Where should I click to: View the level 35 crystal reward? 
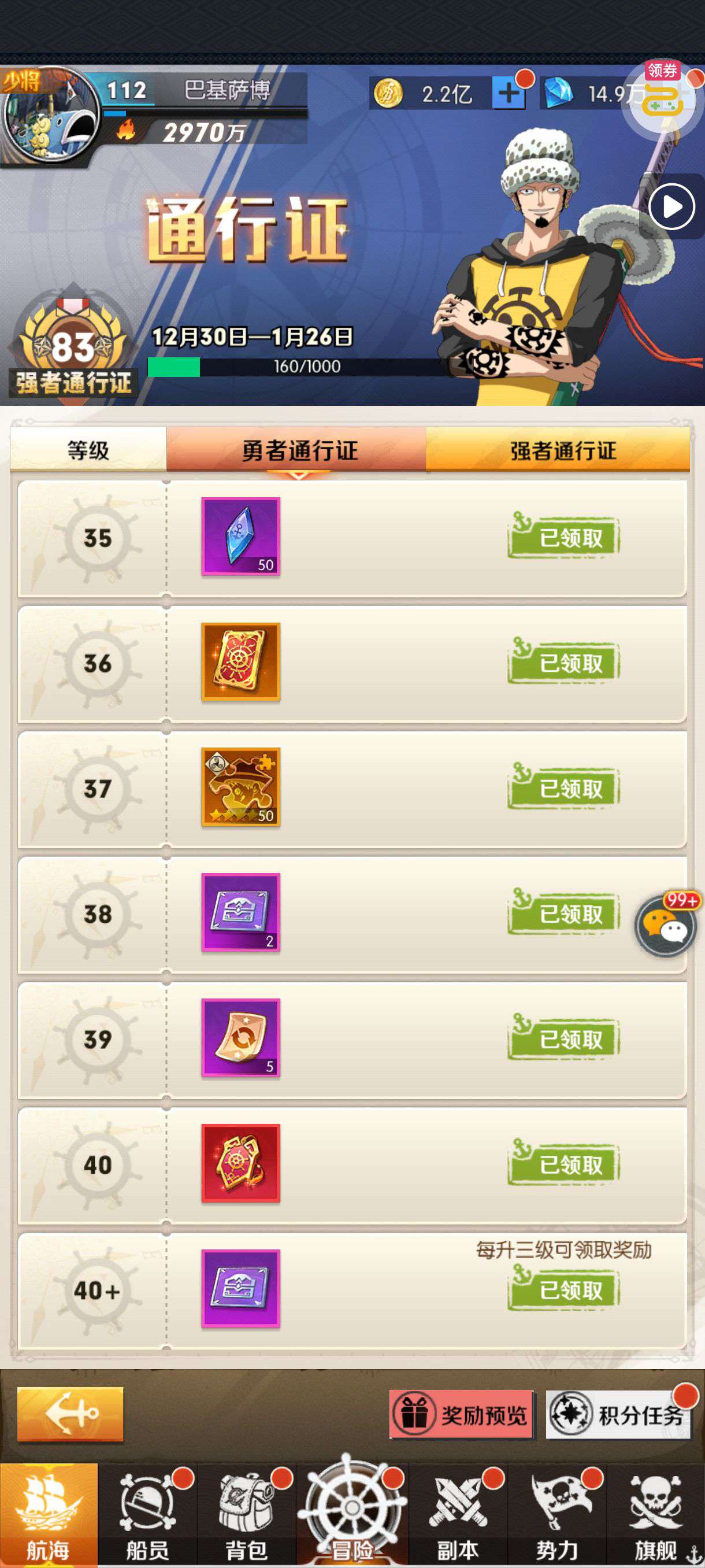click(241, 537)
